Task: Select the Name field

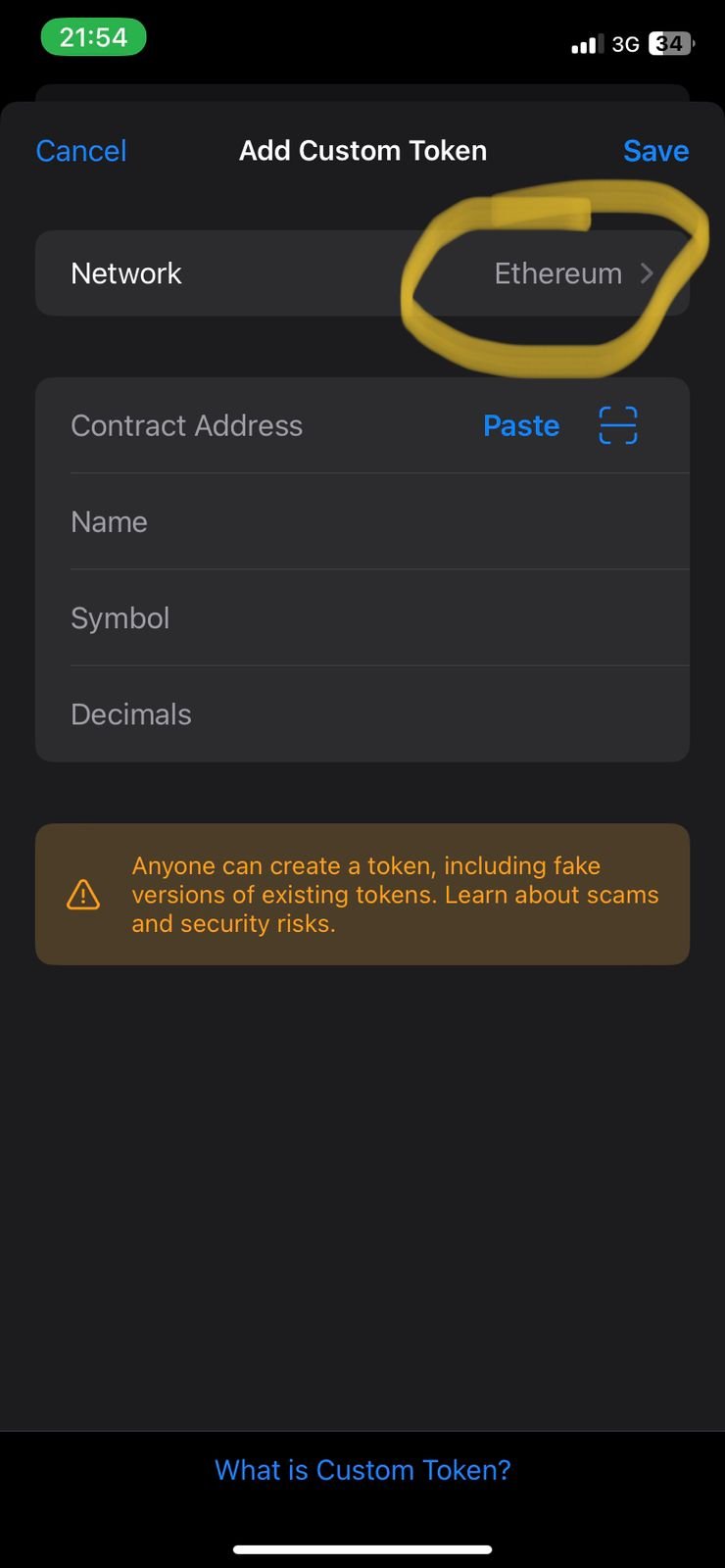Action: coord(362,521)
